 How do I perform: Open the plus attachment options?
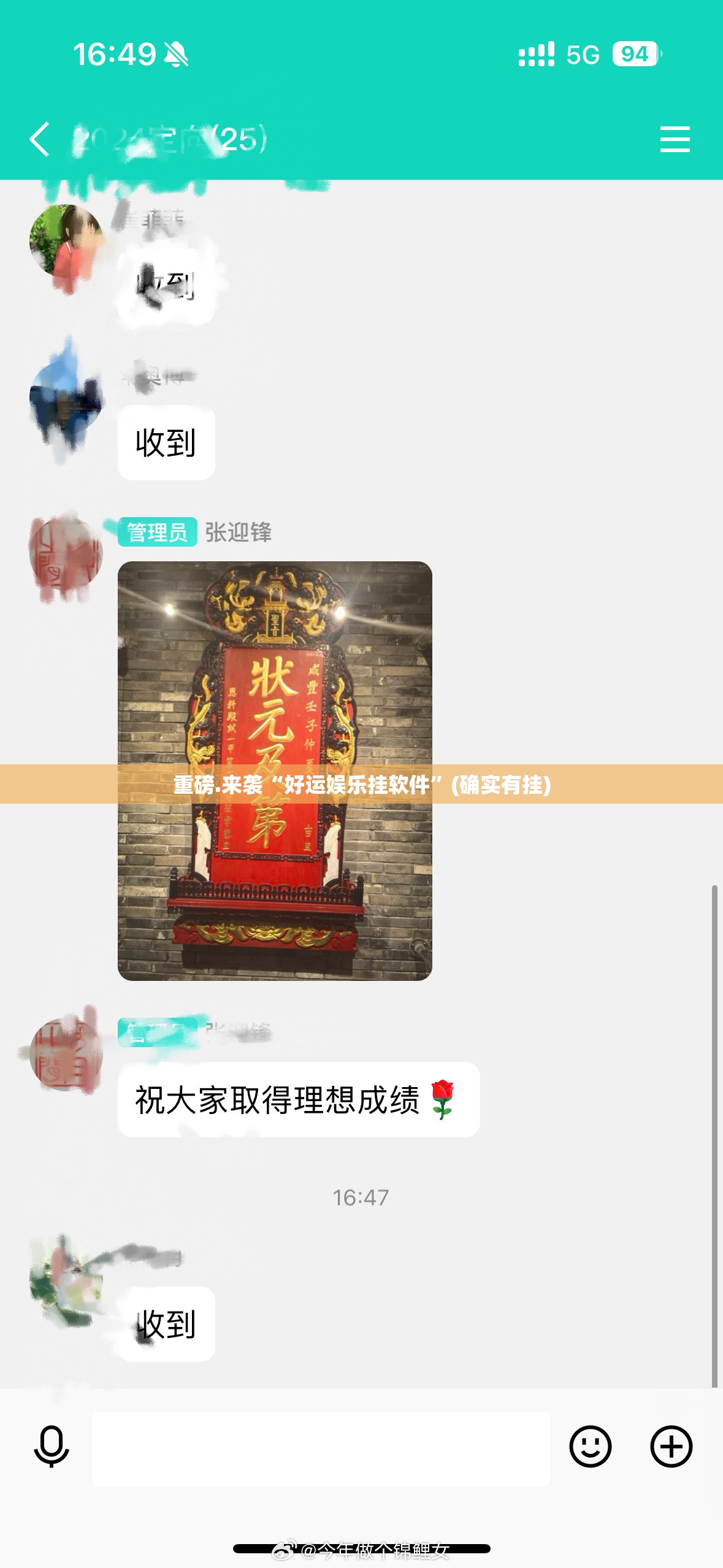click(671, 1447)
